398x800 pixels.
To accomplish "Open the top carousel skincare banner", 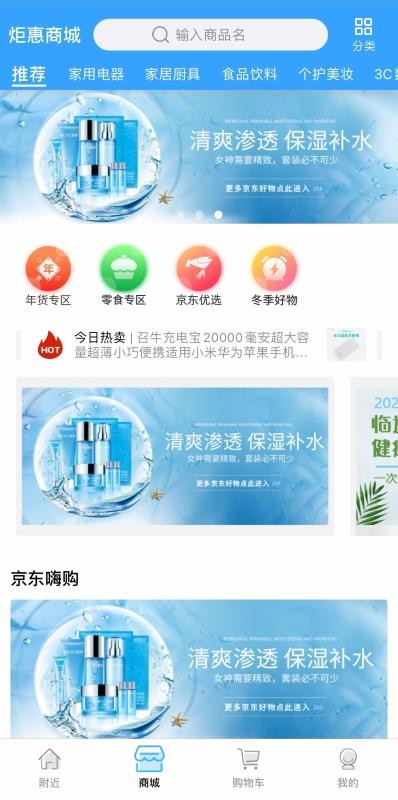I will (x=199, y=157).
